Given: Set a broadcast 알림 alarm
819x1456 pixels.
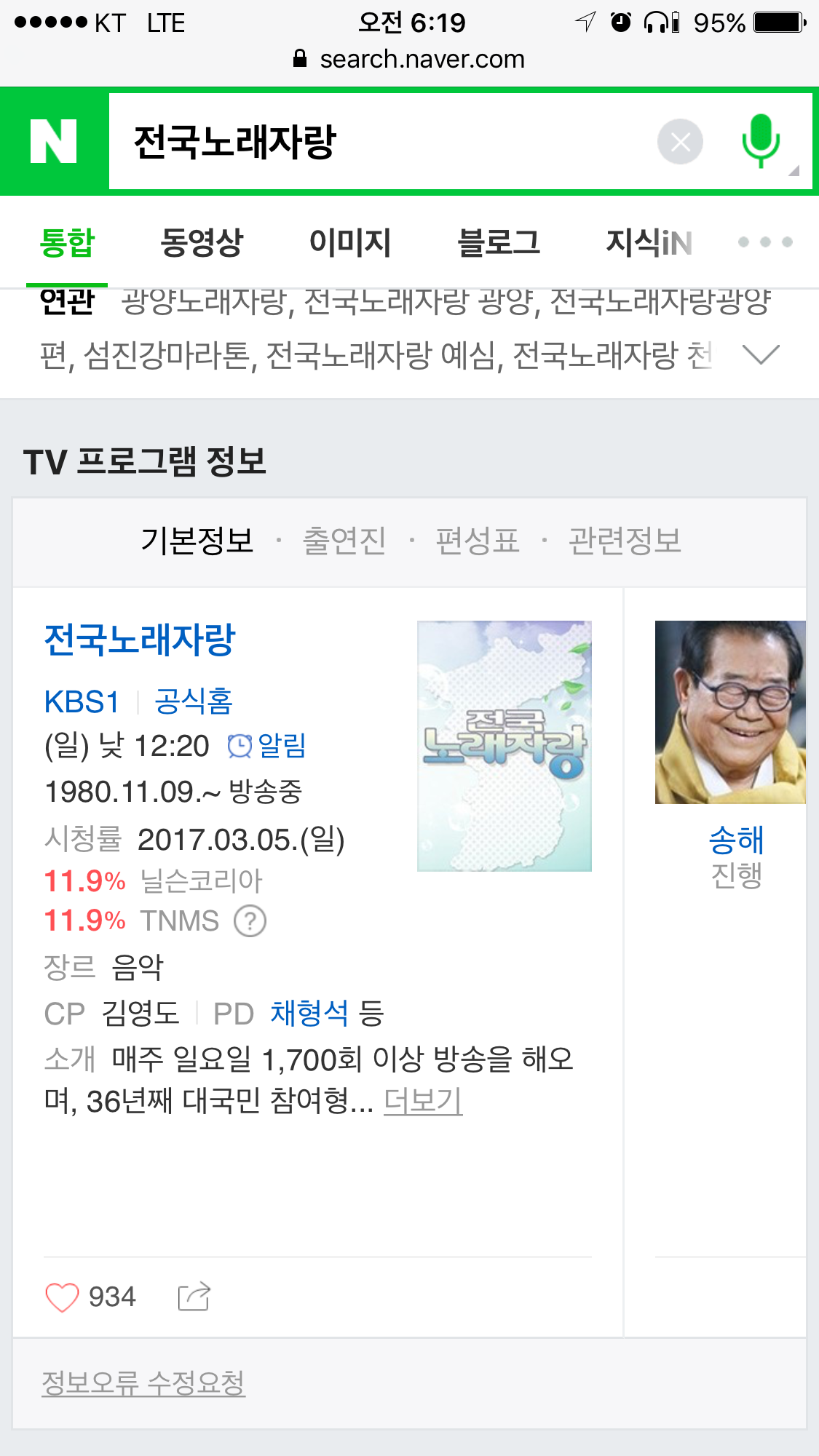Looking at the screenshot, I should (267, 746).
